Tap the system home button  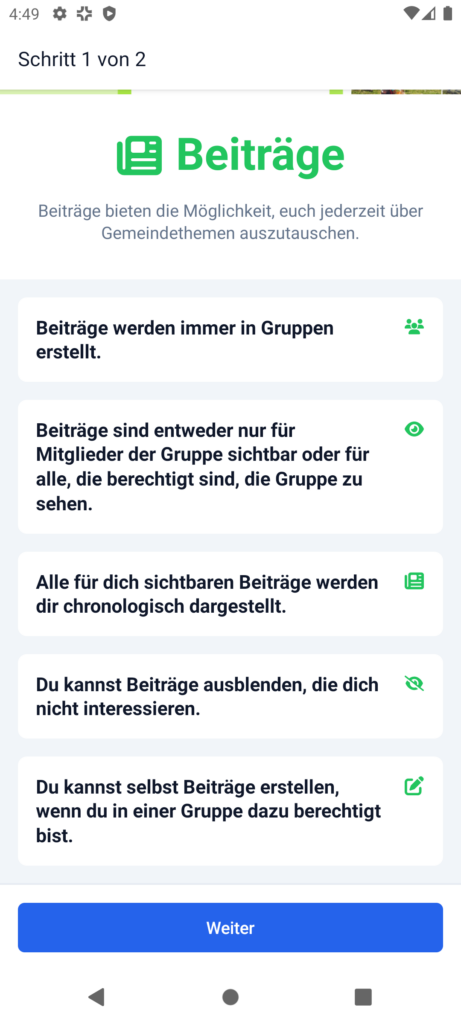click(230, 997)
